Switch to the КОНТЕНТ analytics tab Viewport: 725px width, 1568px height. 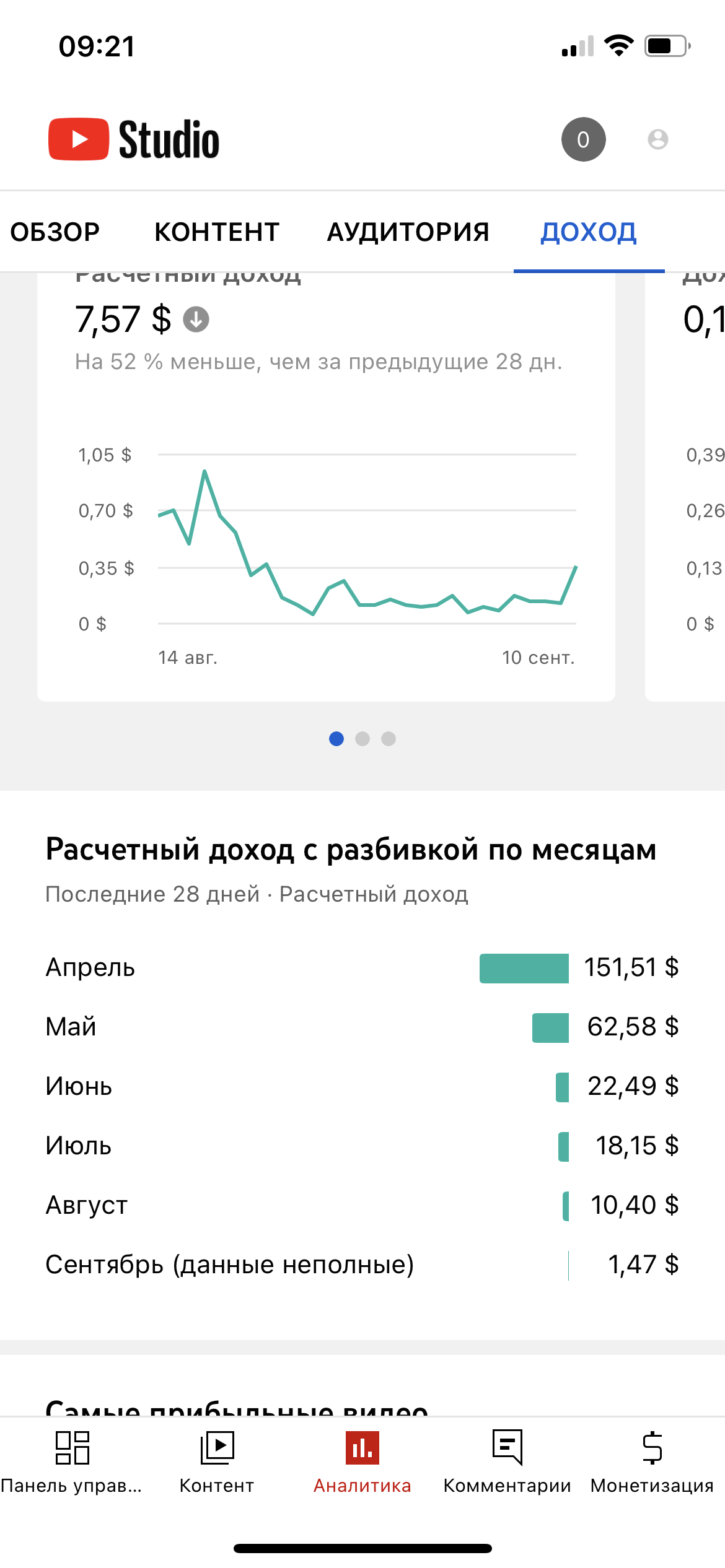(x=217, y=232)
